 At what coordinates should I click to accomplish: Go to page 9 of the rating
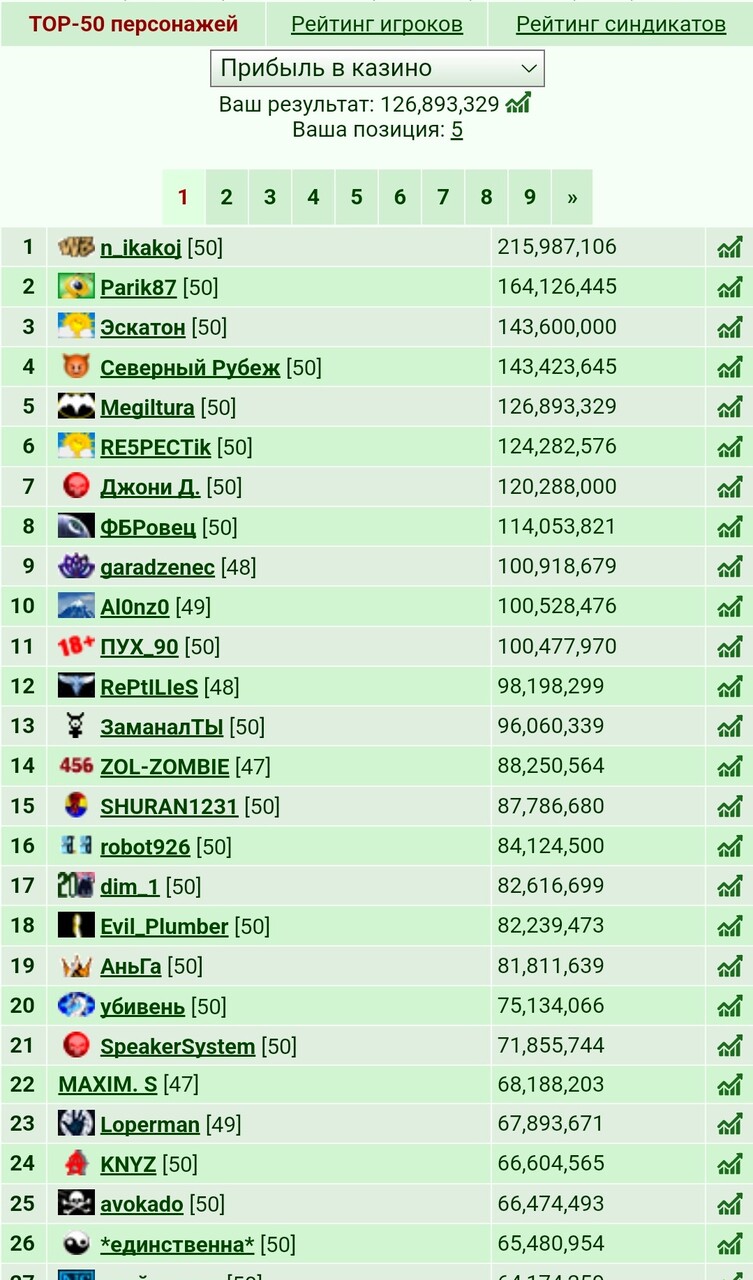click(529, 197)
